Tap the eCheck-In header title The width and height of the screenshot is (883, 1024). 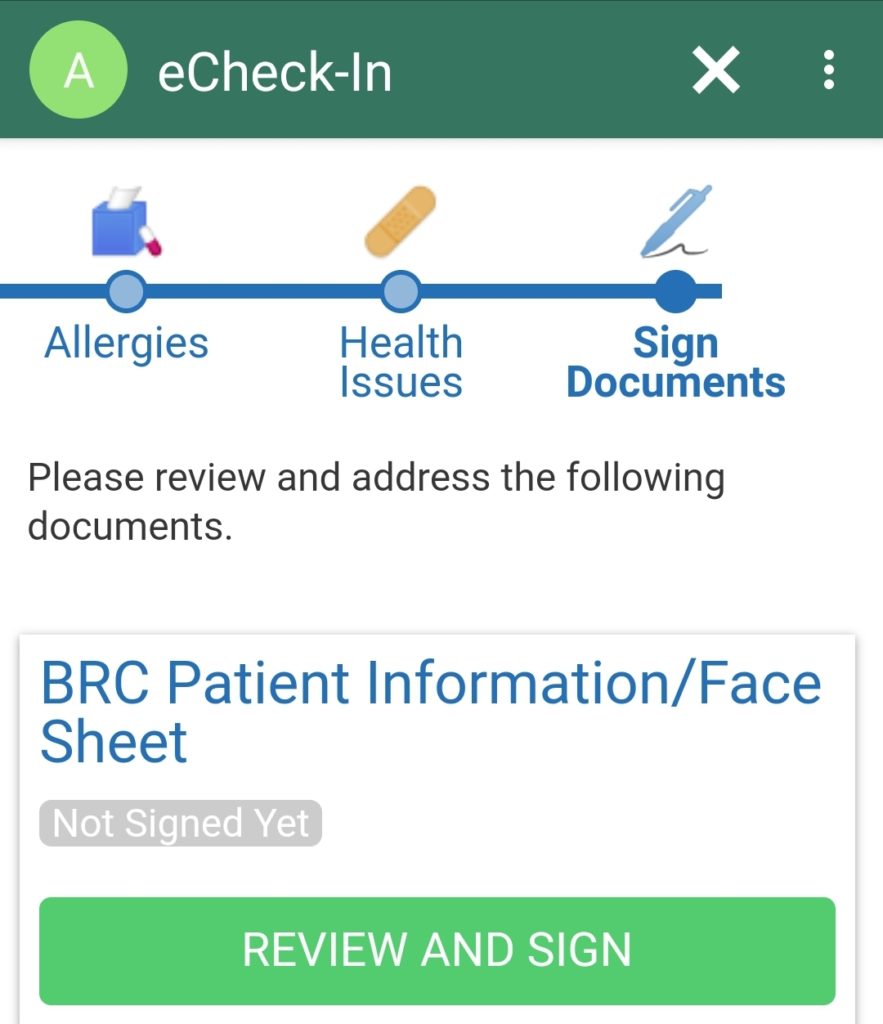coord(275,68)
